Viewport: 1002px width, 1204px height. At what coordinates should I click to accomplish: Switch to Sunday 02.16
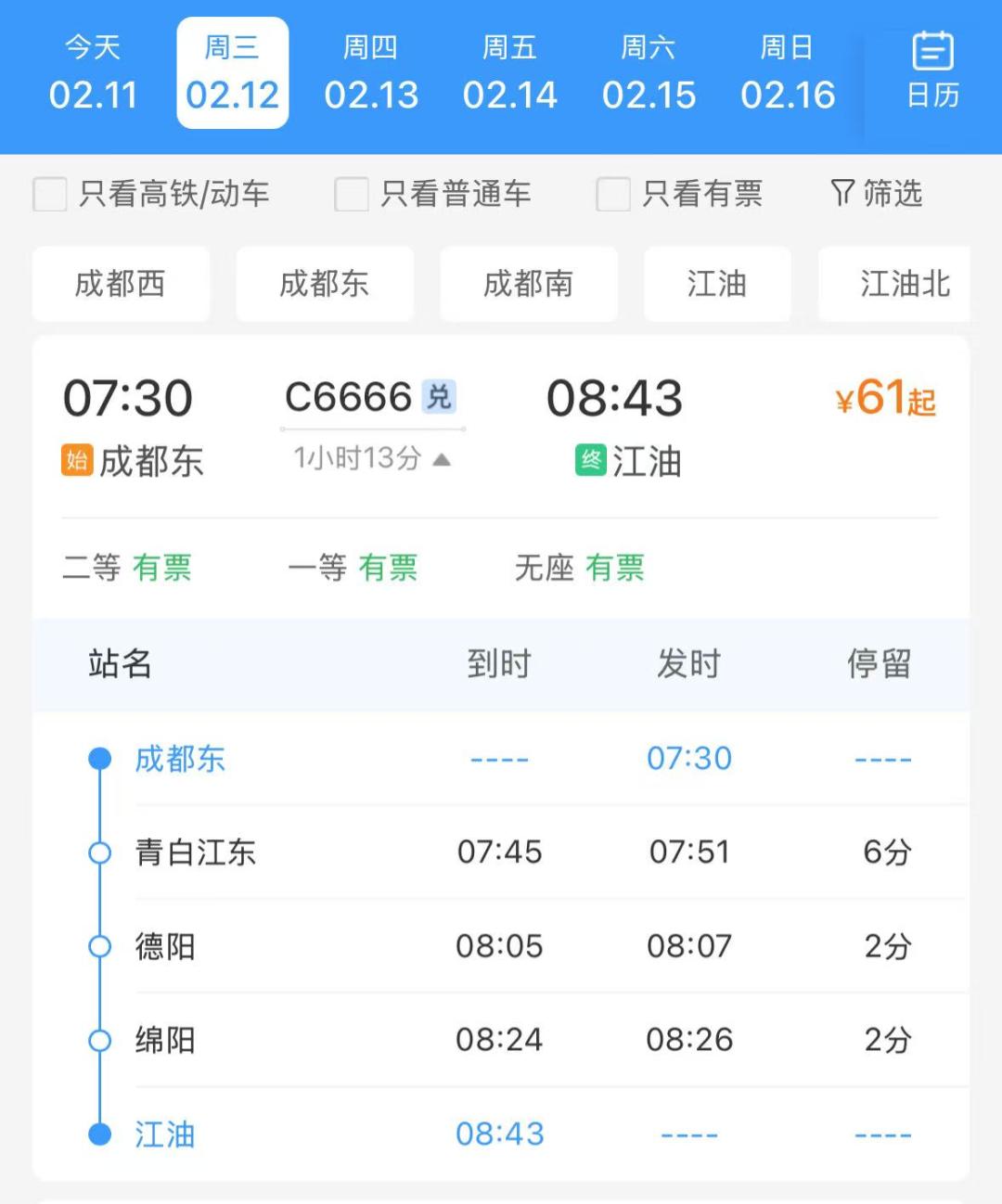788,72
